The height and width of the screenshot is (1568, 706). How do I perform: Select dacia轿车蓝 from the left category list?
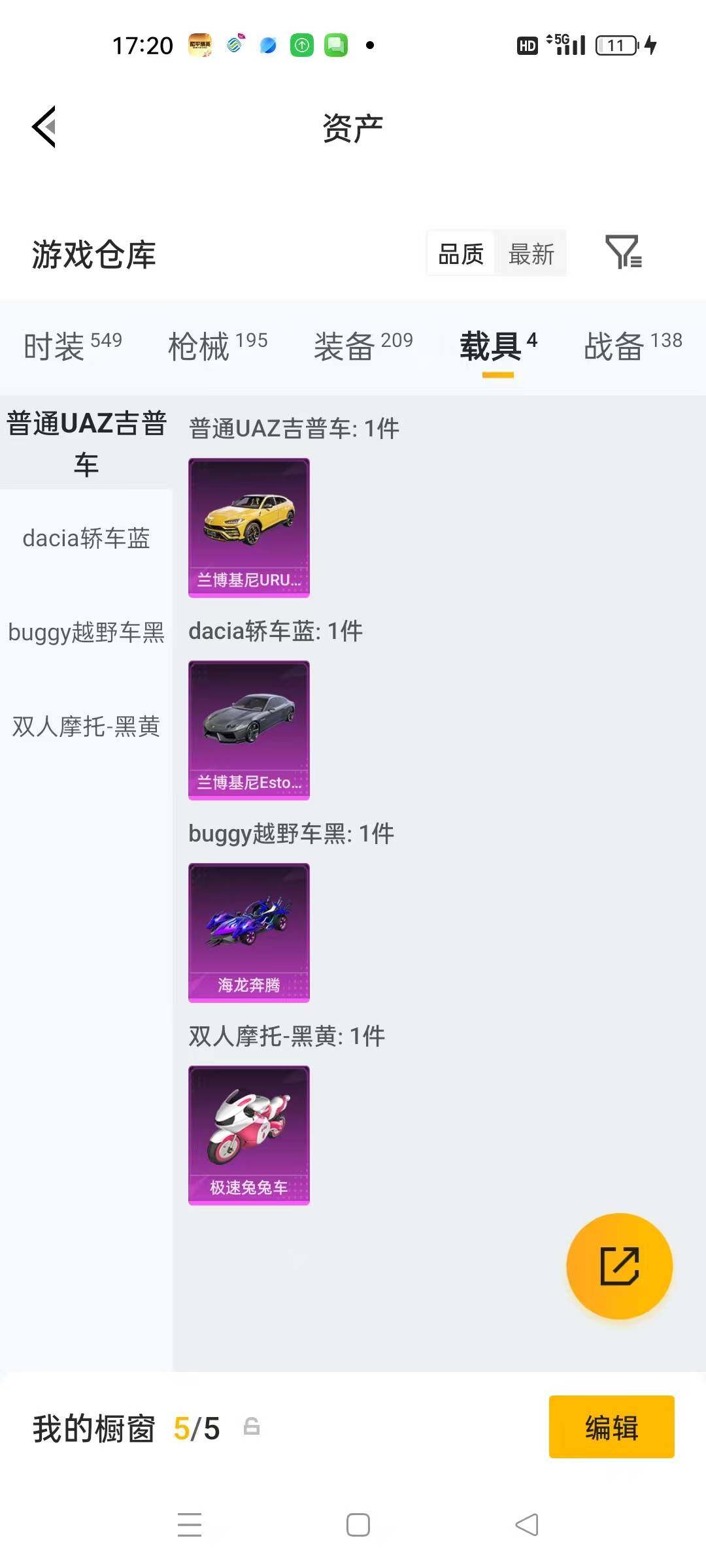coord(86,539)
